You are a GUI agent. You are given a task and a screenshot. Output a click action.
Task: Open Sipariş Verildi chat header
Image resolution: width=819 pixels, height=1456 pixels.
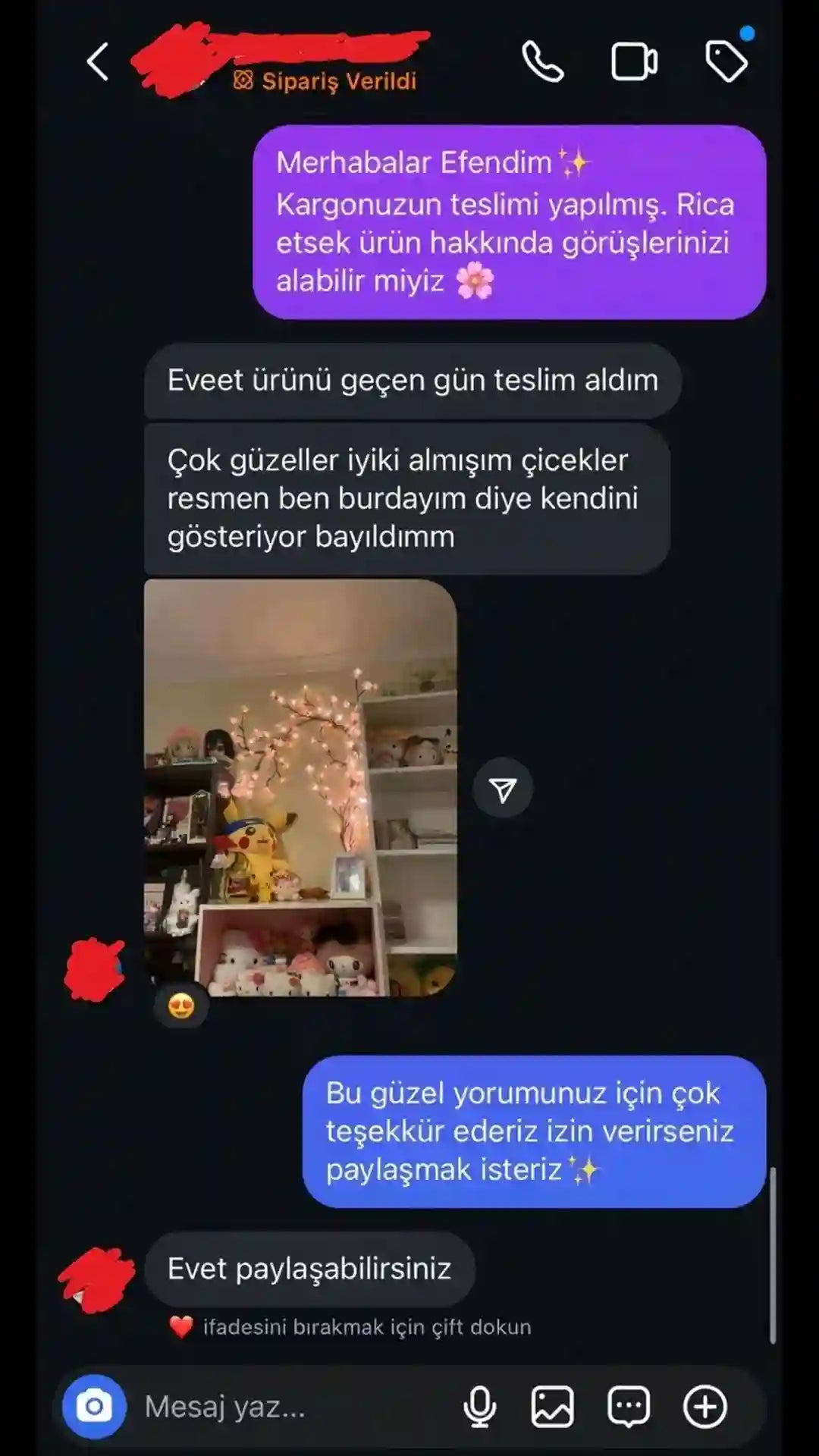point(326,80)
